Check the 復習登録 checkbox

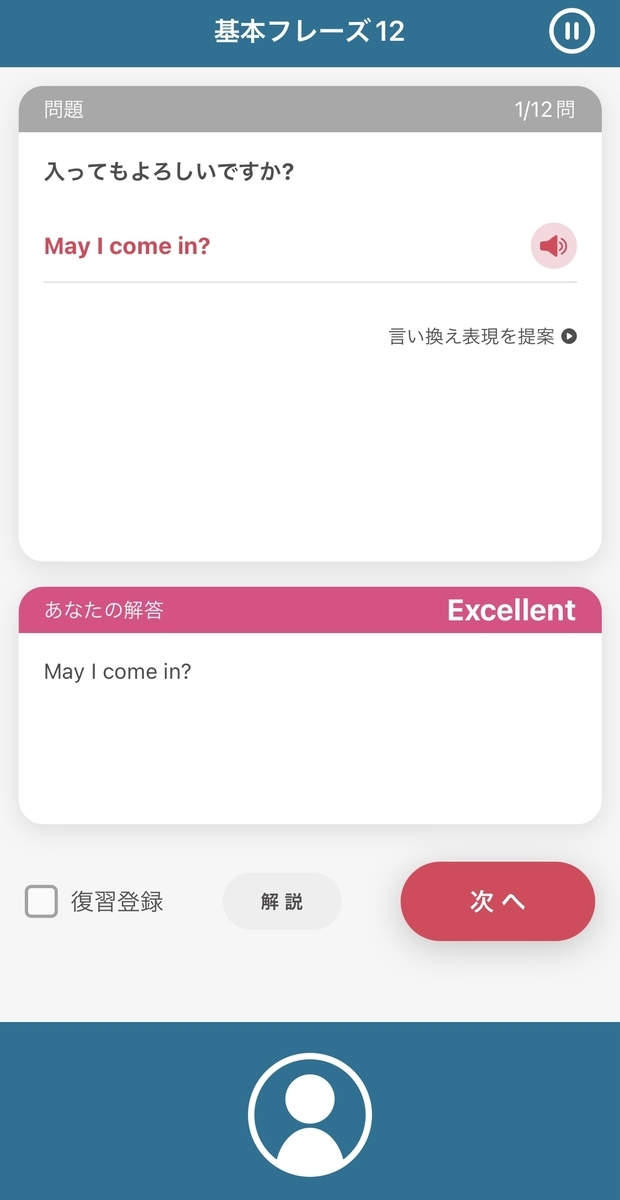[x=41, y=902]
